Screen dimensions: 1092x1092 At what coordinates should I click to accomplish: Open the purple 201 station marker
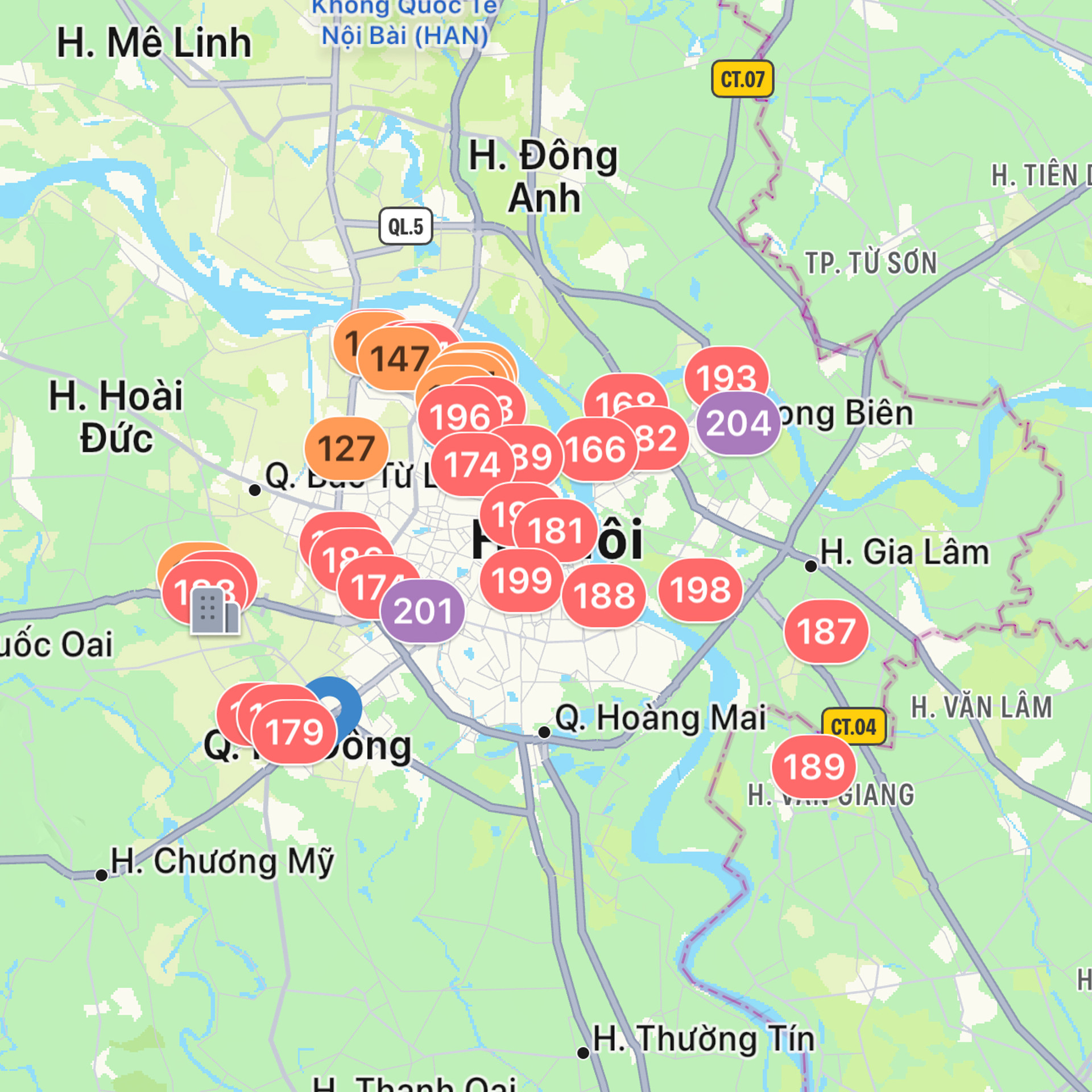423,611
